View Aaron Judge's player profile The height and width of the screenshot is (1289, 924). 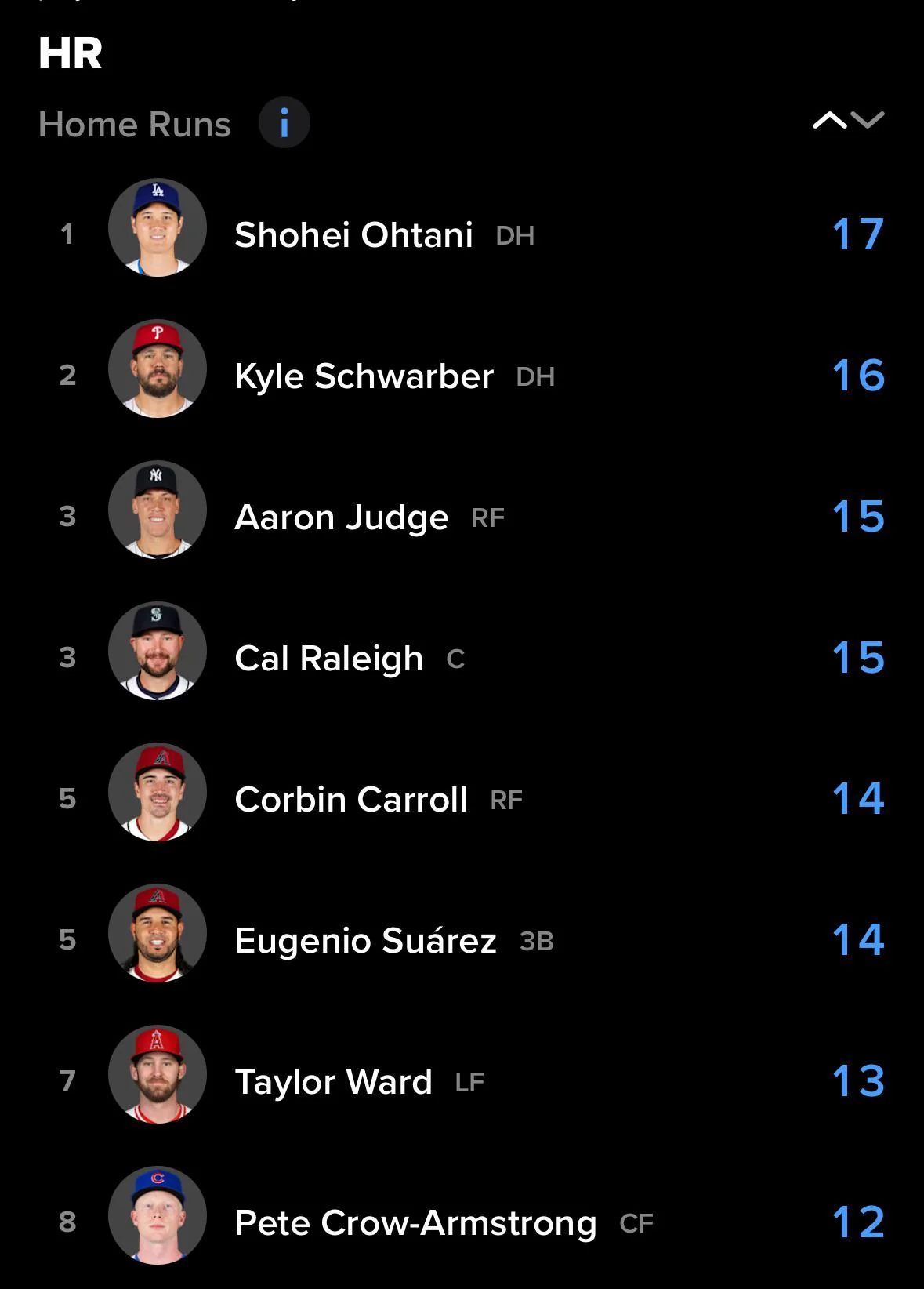pyautogui.click(x=342, y=517)
